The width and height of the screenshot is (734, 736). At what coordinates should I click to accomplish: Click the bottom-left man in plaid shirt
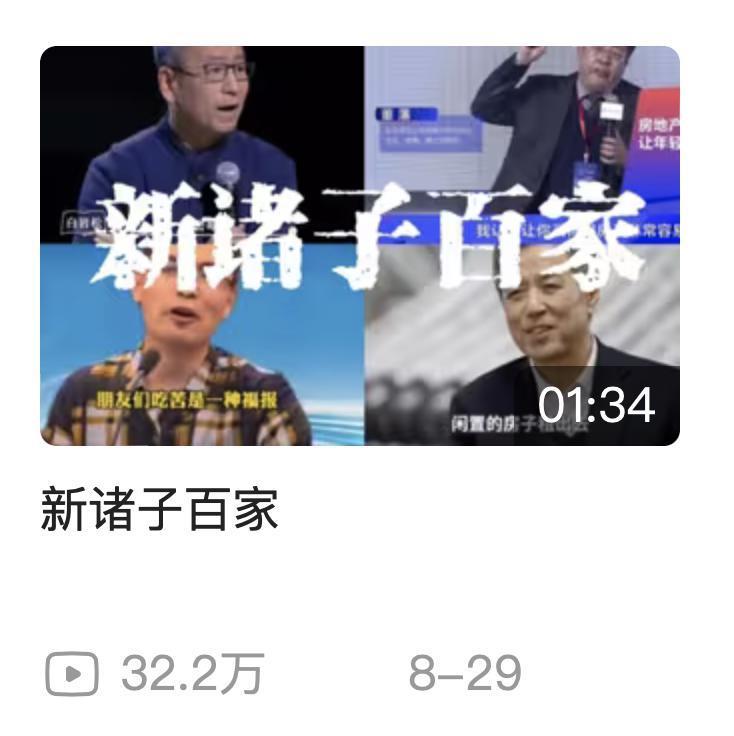[x=190, y=330]
